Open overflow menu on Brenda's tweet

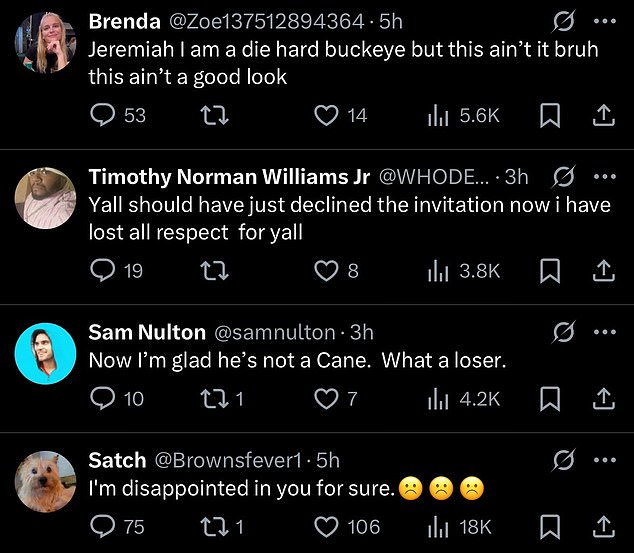coord(605,22)
